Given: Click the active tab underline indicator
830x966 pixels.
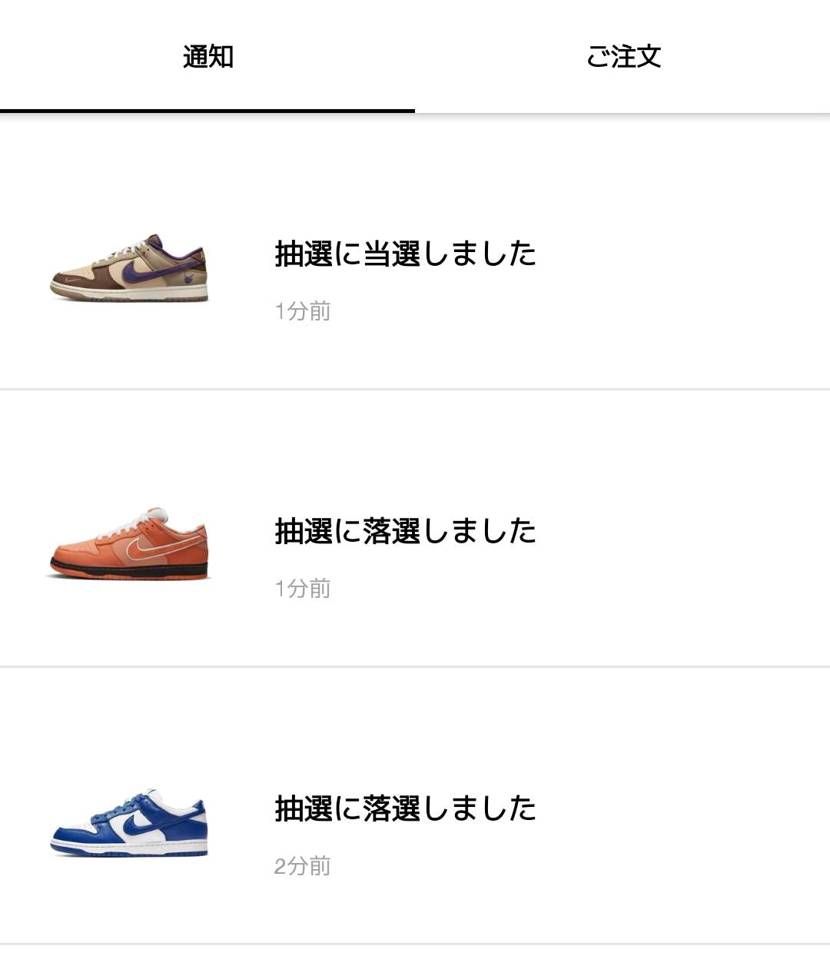Looking at the screenshot, I should coord(207,110).
